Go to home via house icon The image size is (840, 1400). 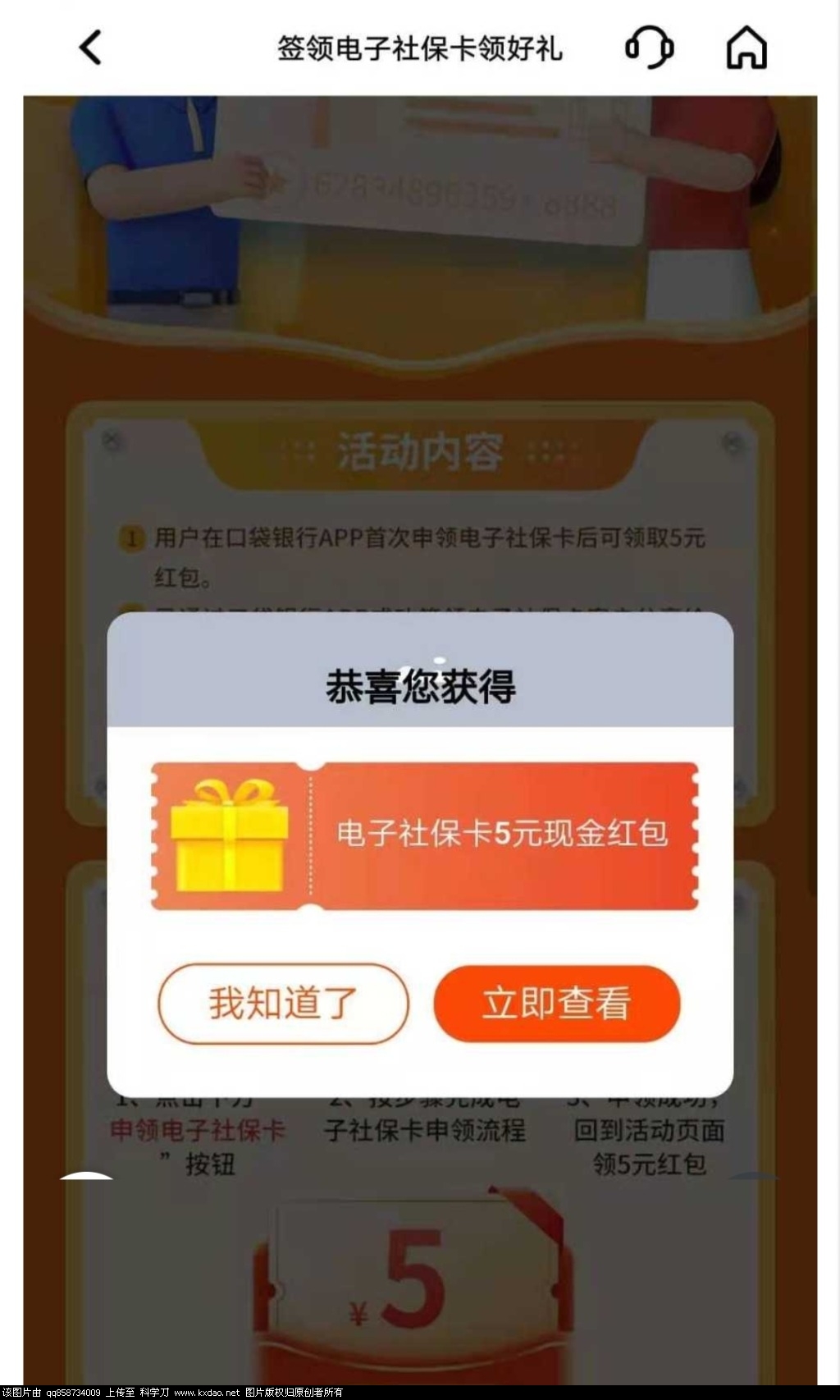[x=746, y=47]
